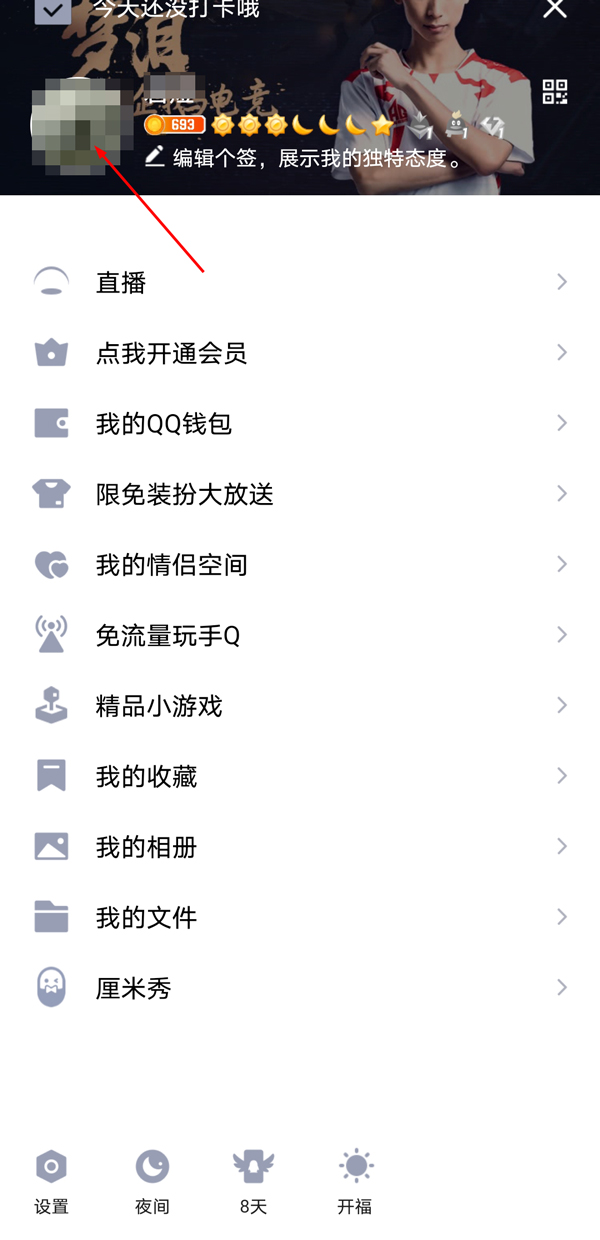
Task: Tap the 8天 button
Action: click(253, 1180)
